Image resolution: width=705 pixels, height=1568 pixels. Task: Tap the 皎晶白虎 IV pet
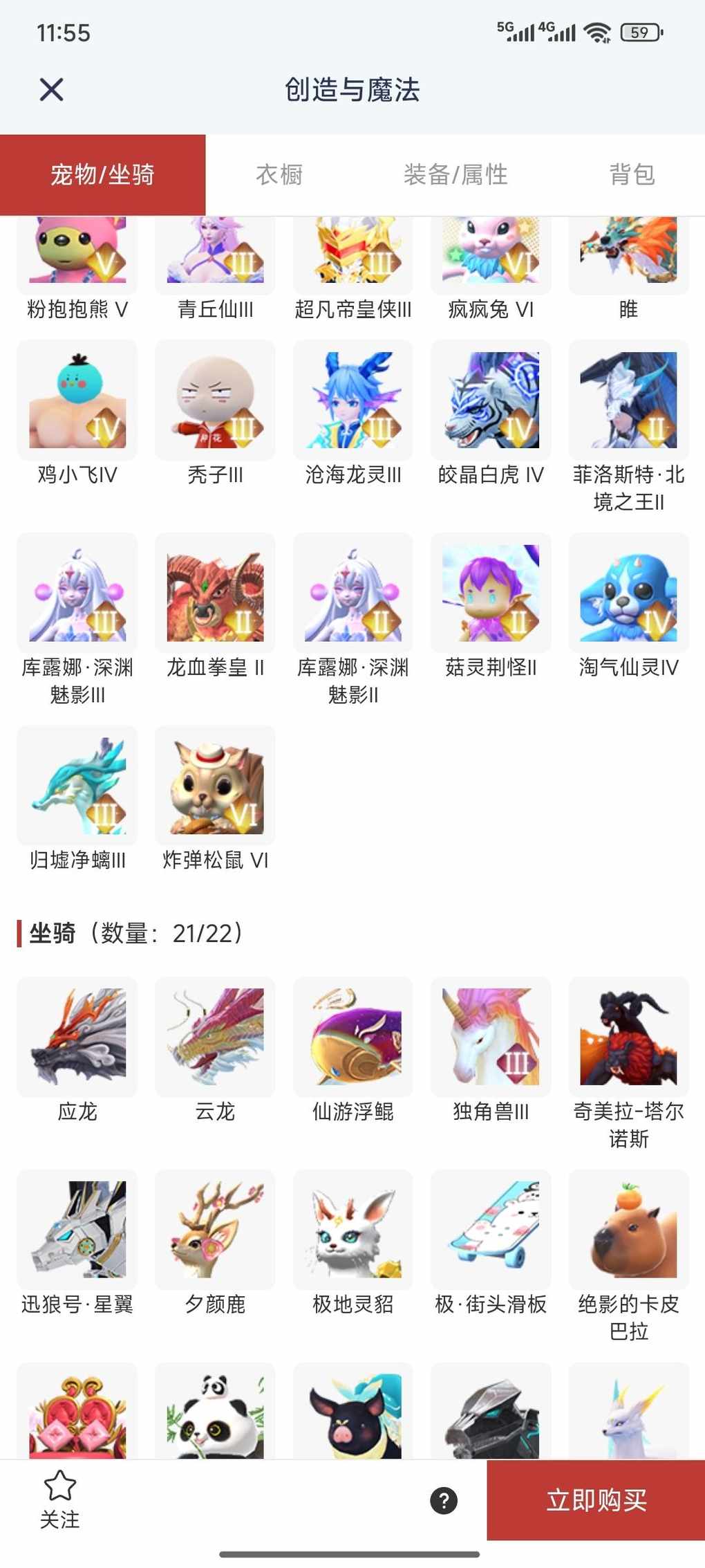tap(491, 400)
